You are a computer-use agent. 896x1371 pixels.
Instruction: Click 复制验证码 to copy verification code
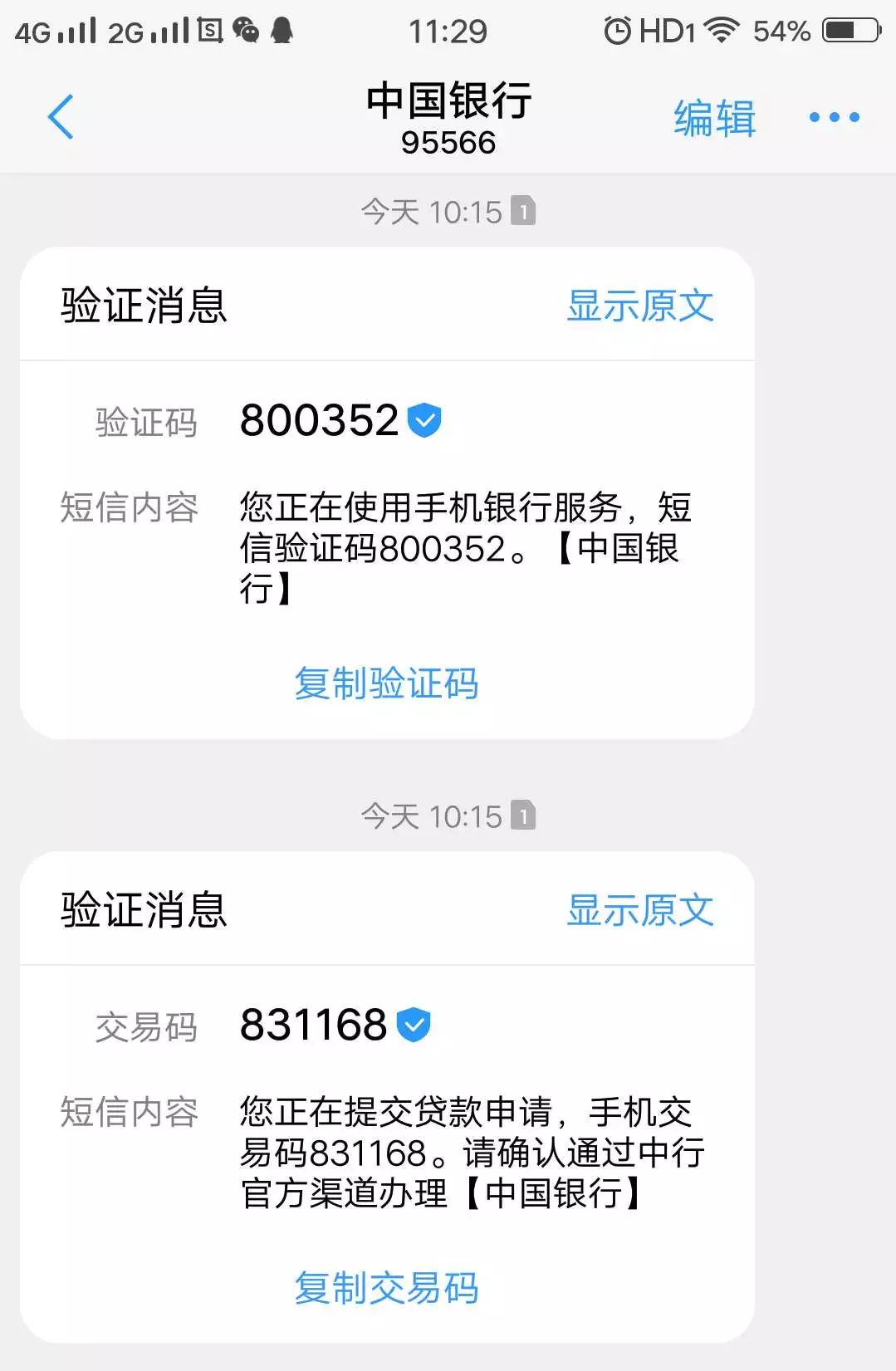386,683
